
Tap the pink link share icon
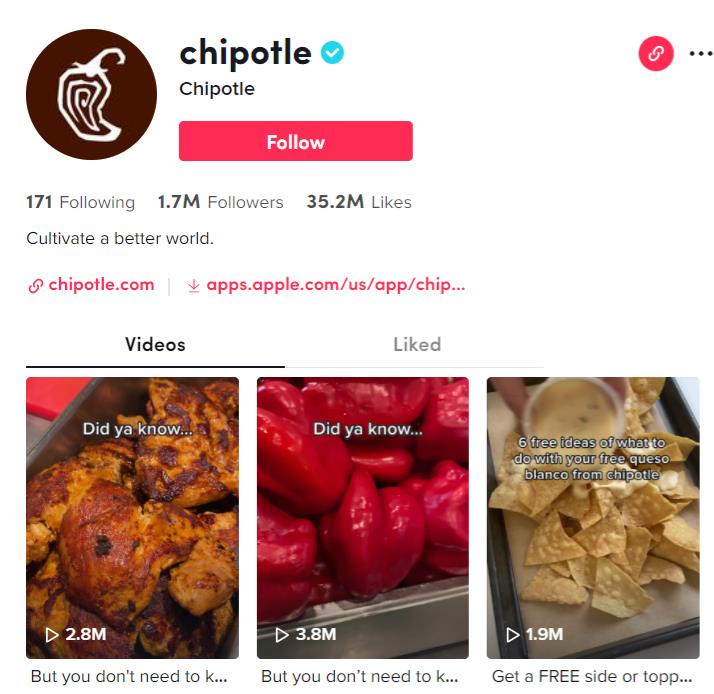pyautogui.click(x=656, y=54)
